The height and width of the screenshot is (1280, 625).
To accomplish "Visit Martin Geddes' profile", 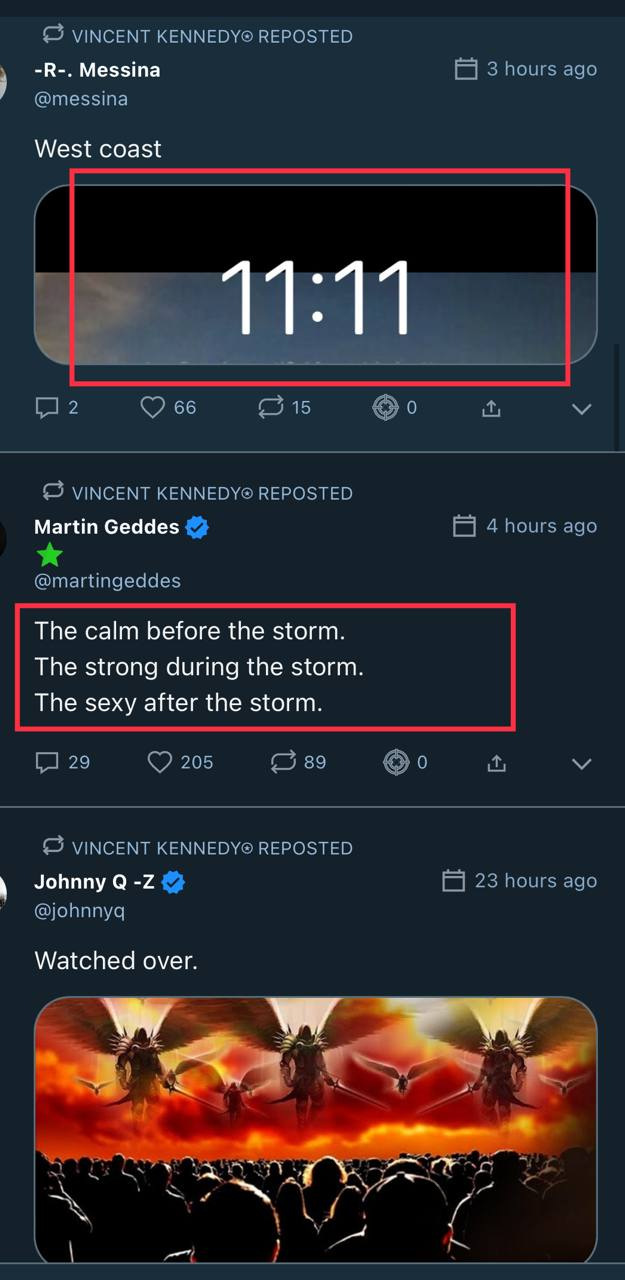I will tap(107, 527).
